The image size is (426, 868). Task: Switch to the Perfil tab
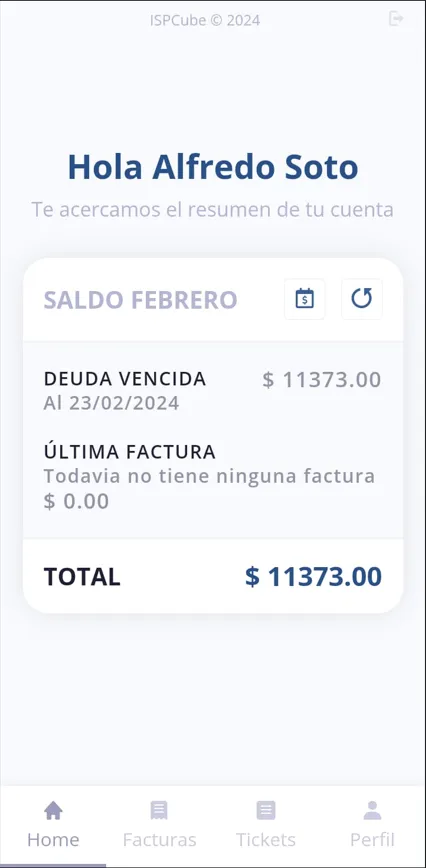tap(372, 825)
